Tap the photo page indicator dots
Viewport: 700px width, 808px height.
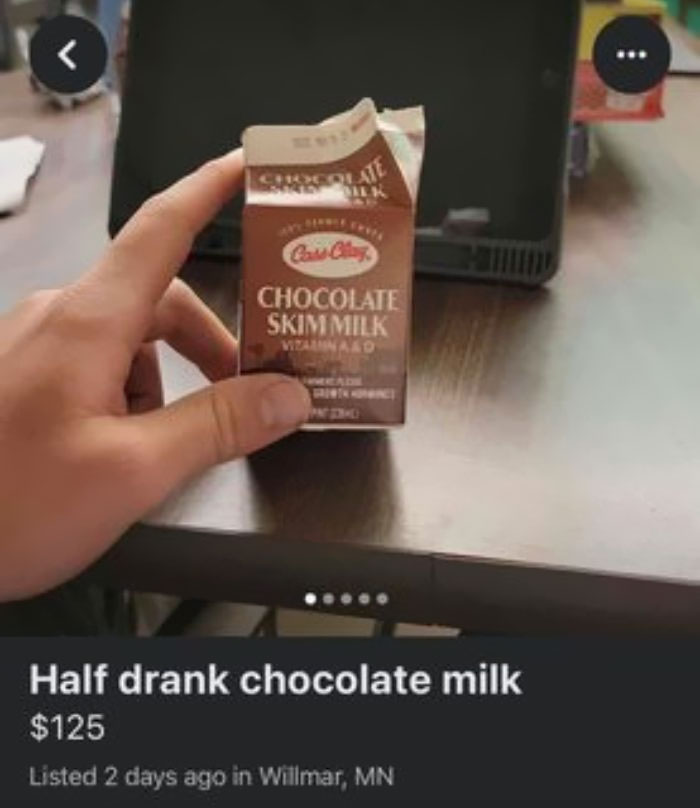point(346,598)
